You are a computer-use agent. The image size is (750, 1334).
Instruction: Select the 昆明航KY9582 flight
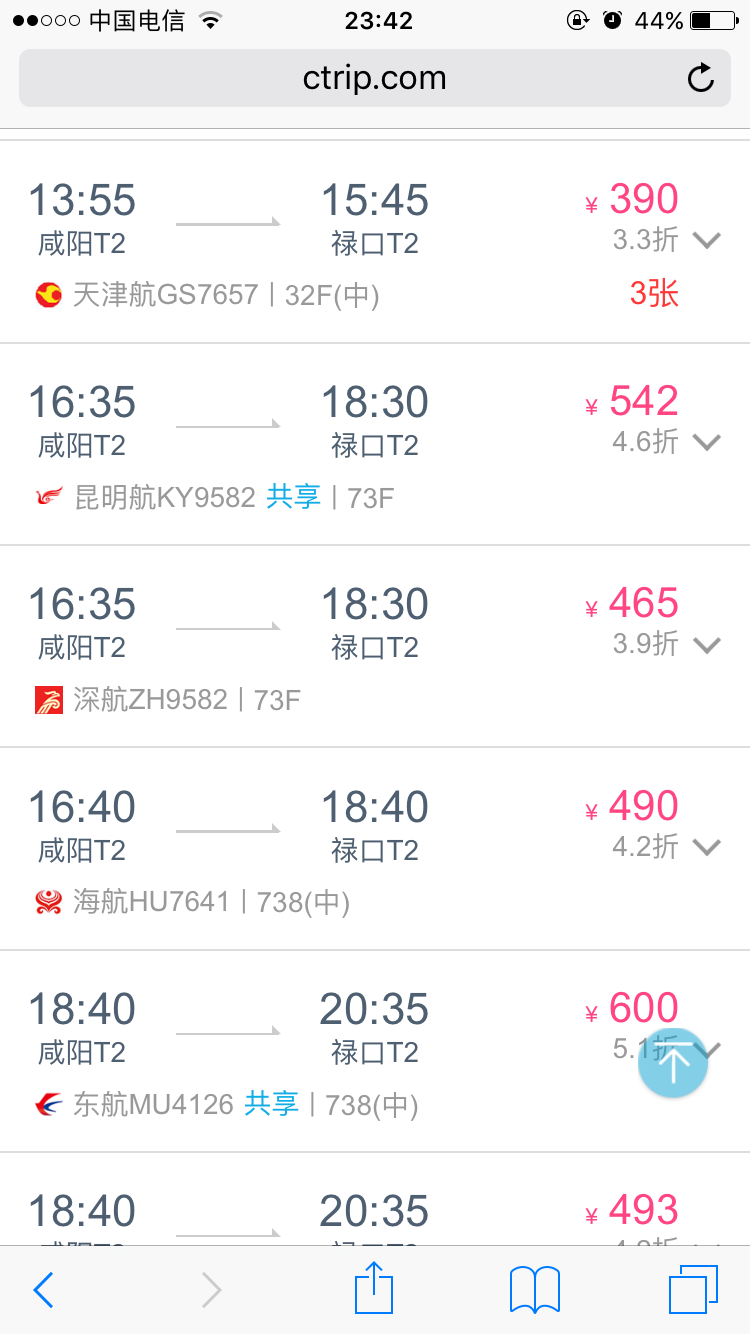[x=300, y=444]
